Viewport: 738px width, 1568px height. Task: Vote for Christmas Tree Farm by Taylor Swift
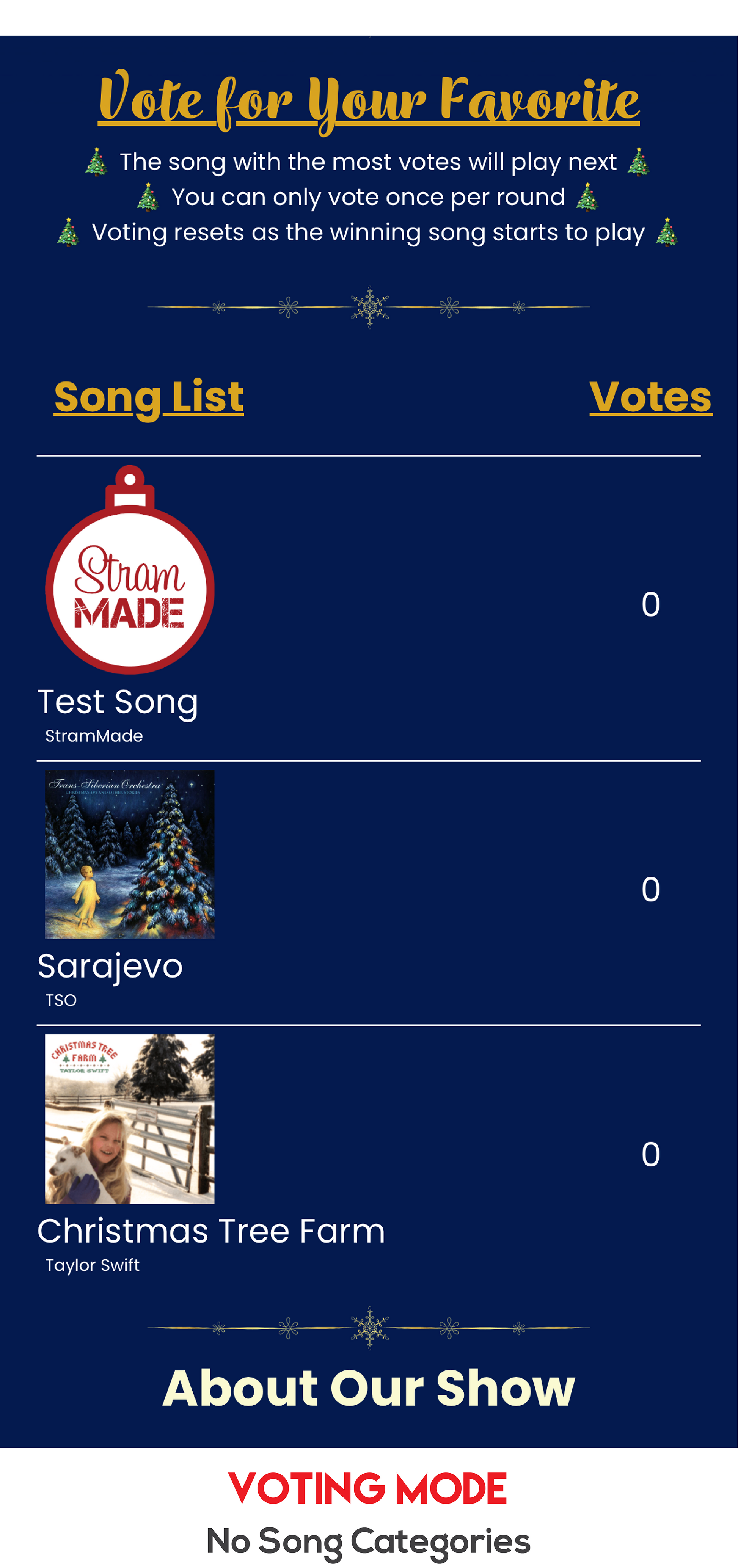point(129,1118)
